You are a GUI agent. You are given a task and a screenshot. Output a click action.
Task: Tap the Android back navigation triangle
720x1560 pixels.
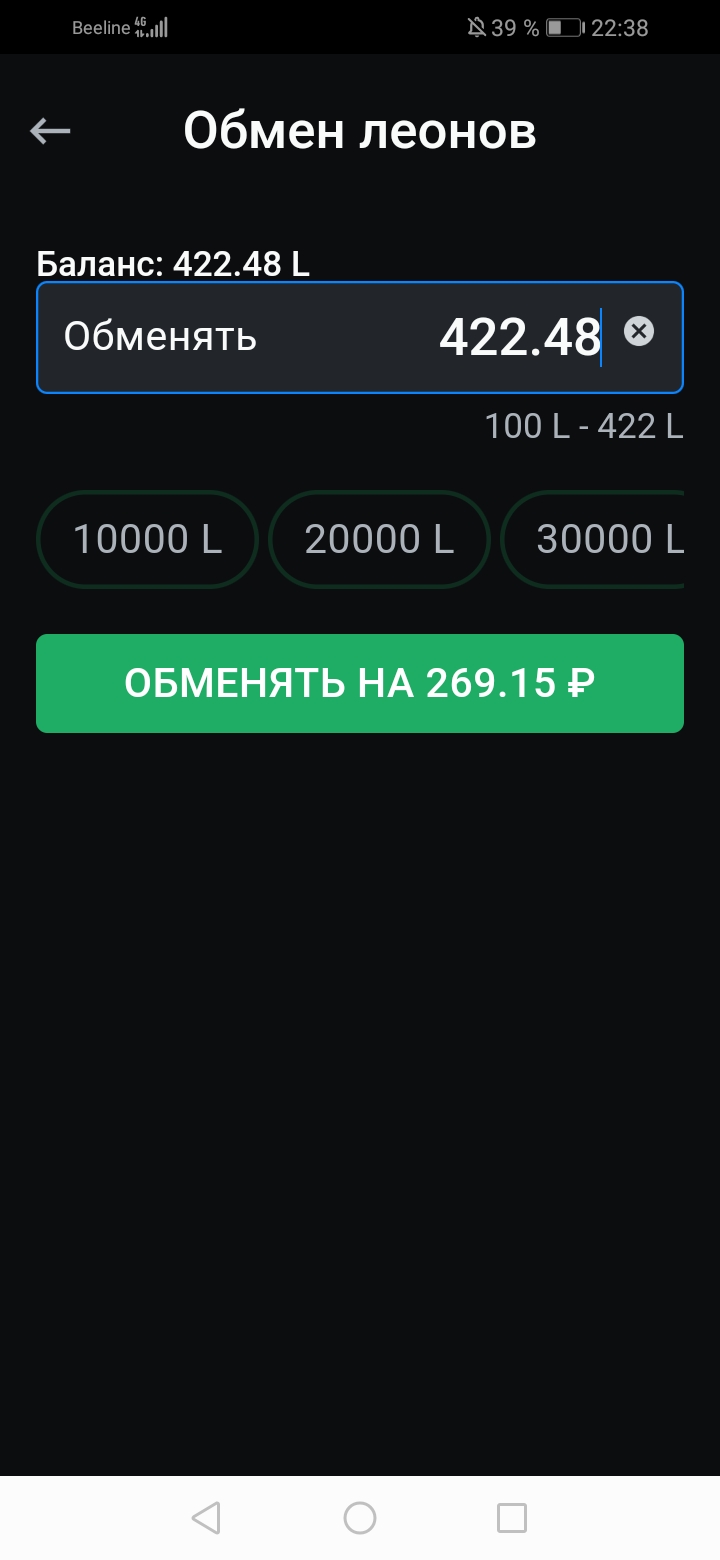pyautogui.click(x=206, y=1518)
